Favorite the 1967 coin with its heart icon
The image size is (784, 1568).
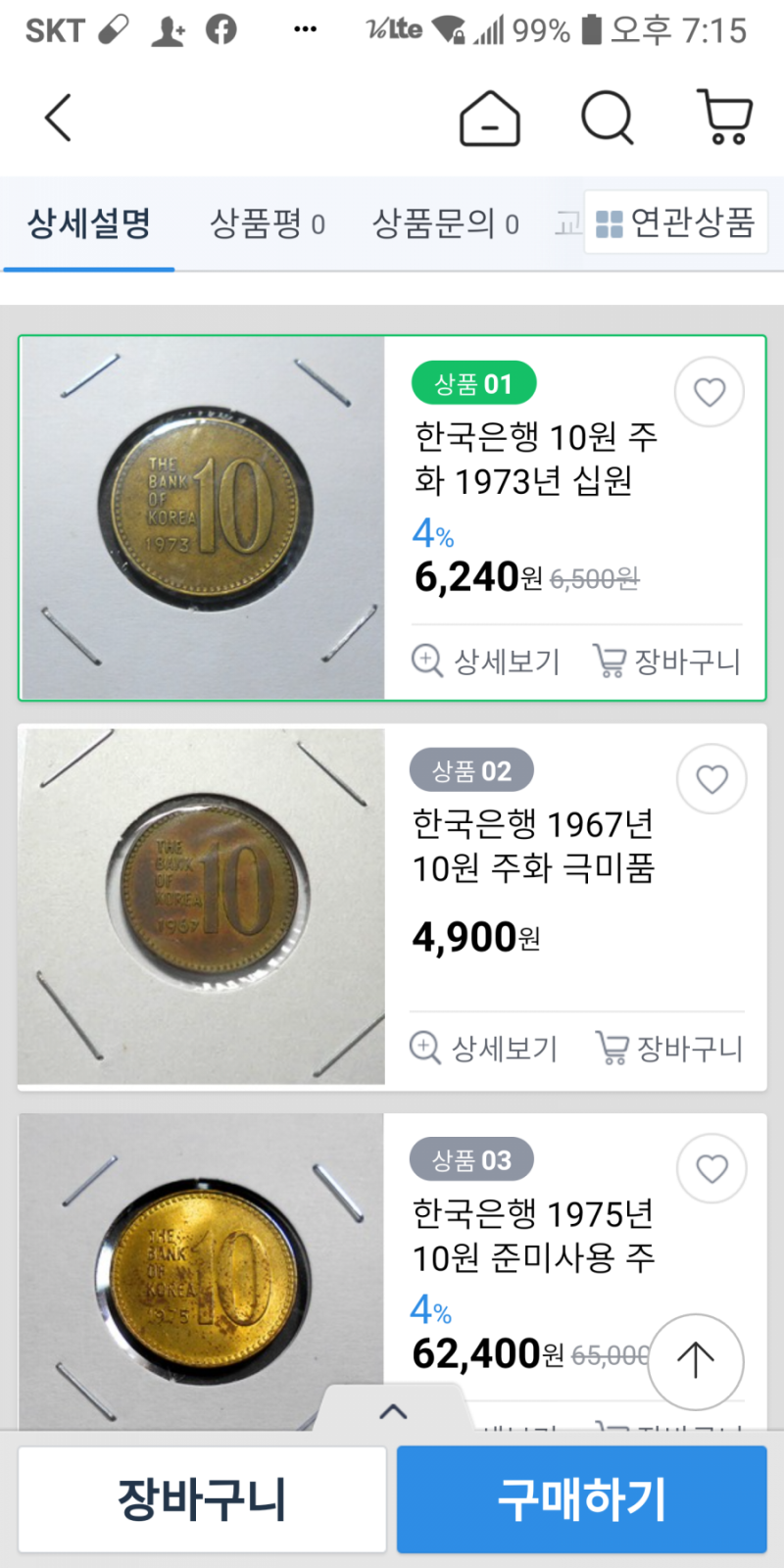coord(712,778)
